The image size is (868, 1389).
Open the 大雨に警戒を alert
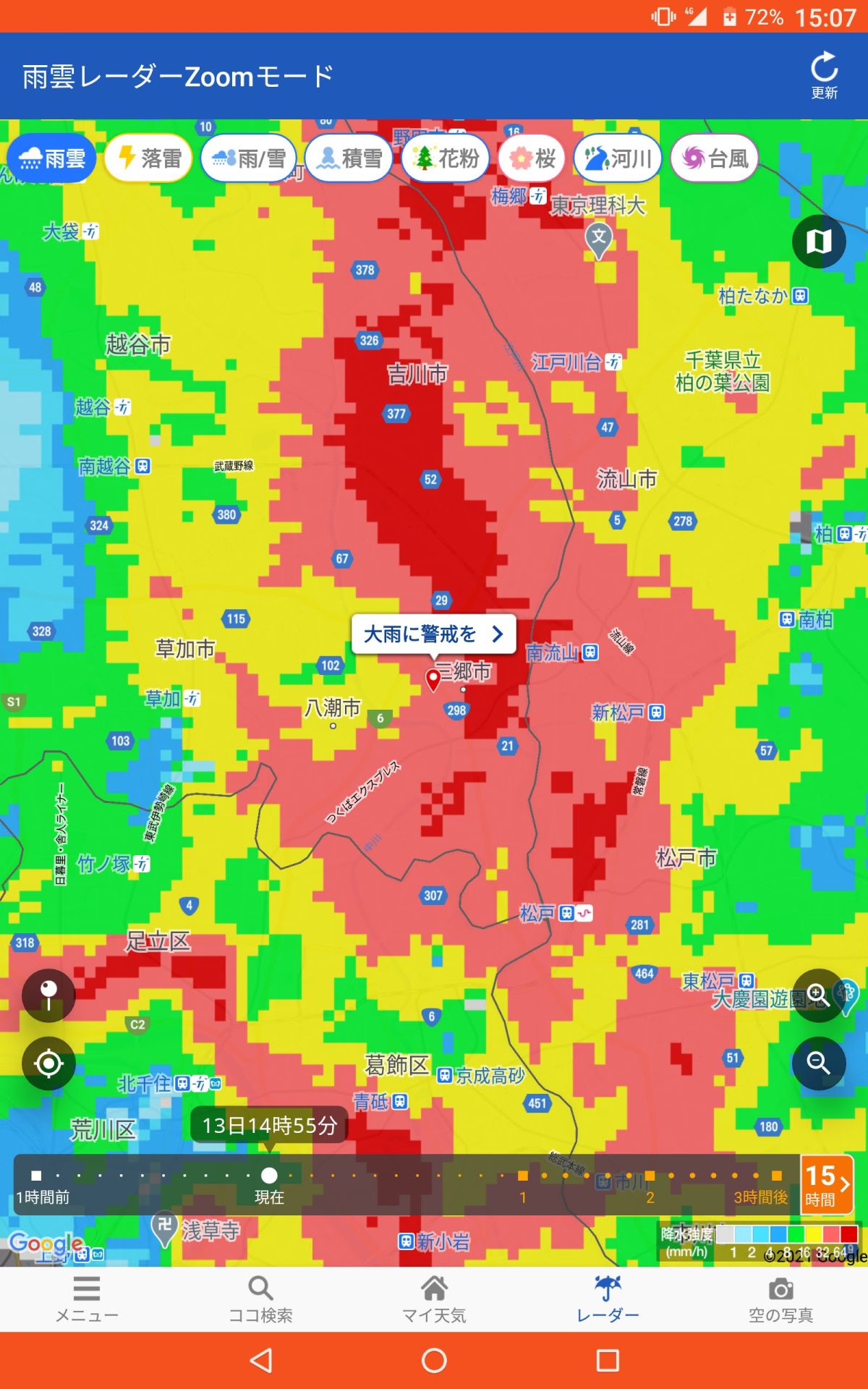[433, 634]
